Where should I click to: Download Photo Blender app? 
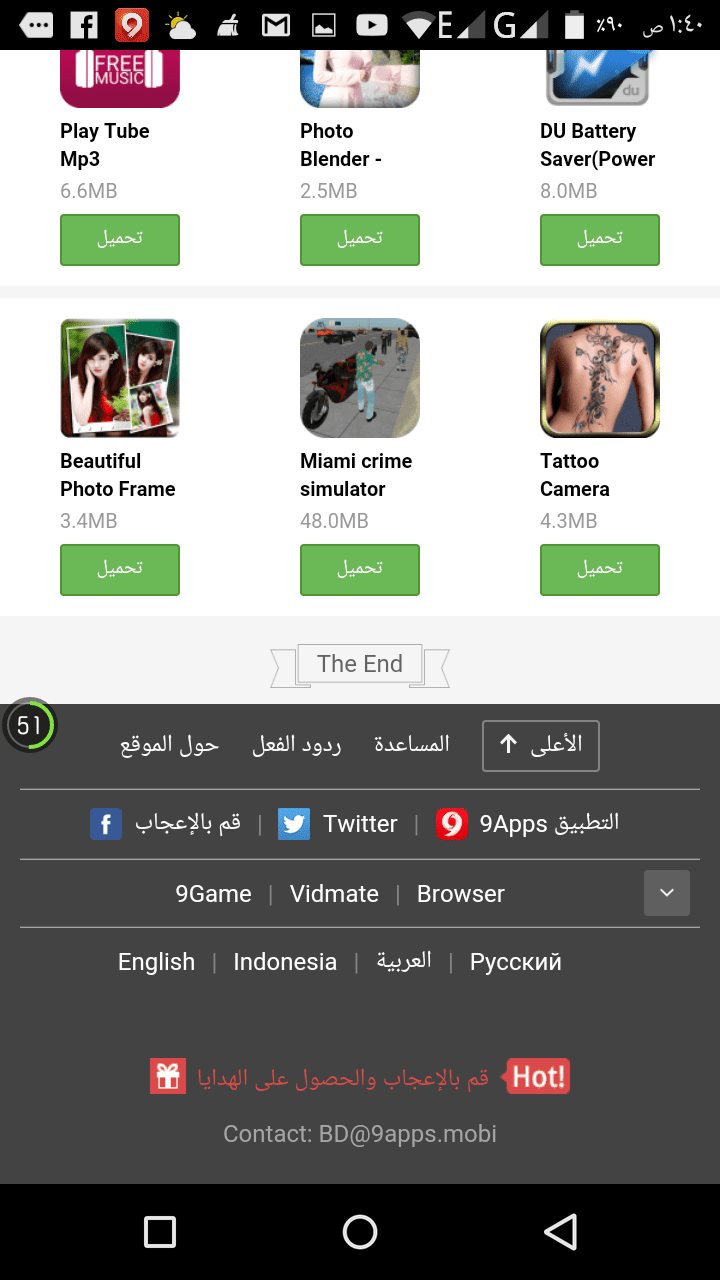click(x=360, y=240)
